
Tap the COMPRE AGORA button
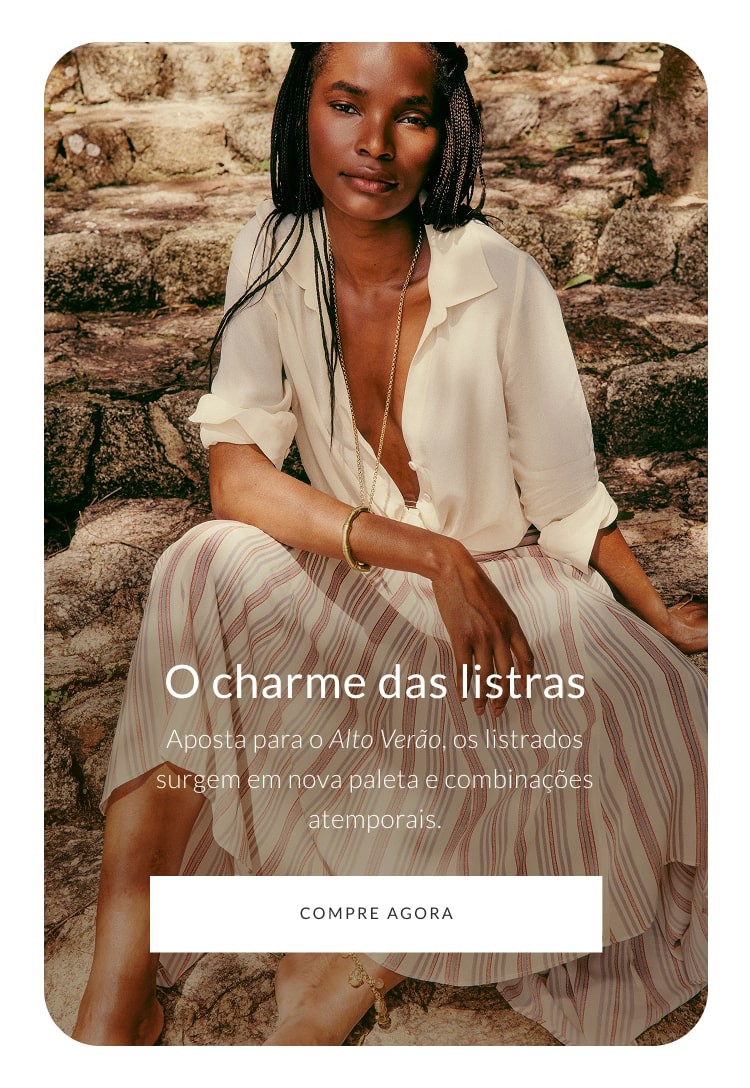[x=376, y=913]
